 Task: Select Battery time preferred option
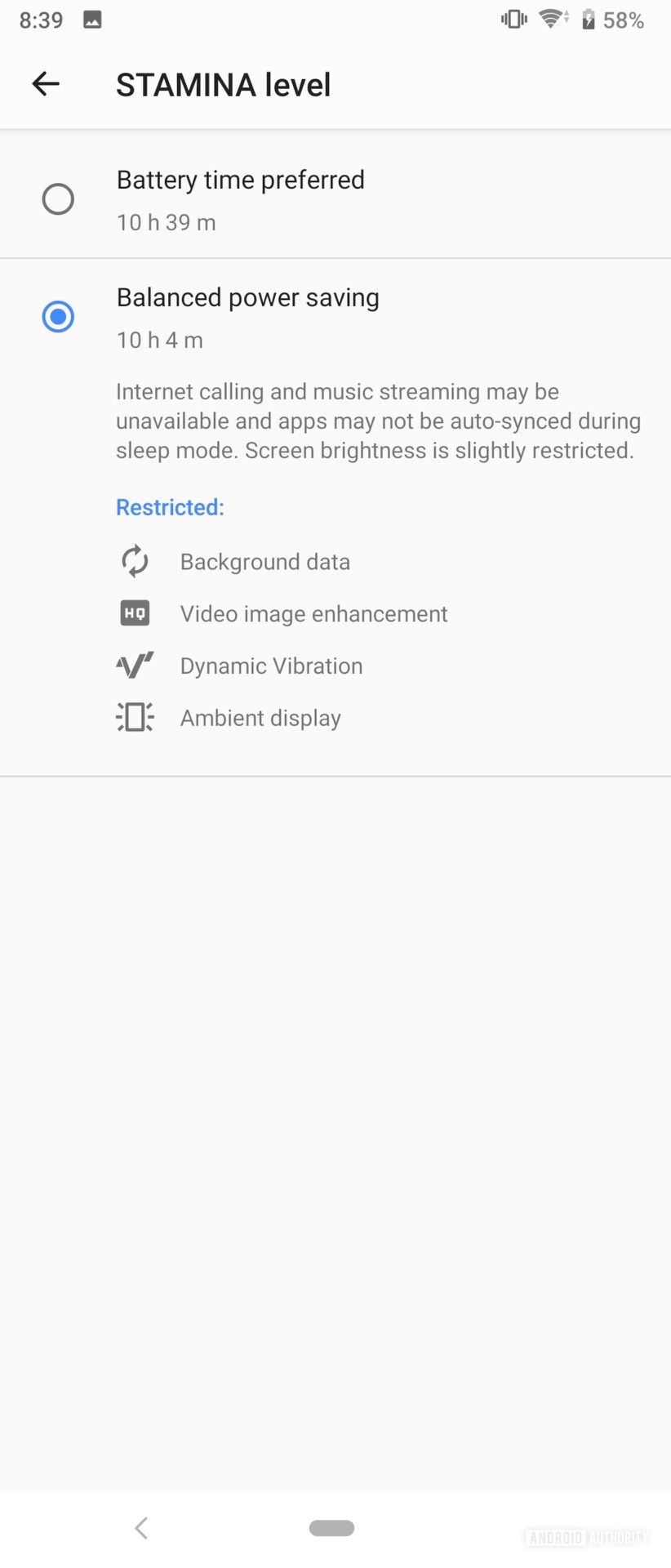(335, 198)
